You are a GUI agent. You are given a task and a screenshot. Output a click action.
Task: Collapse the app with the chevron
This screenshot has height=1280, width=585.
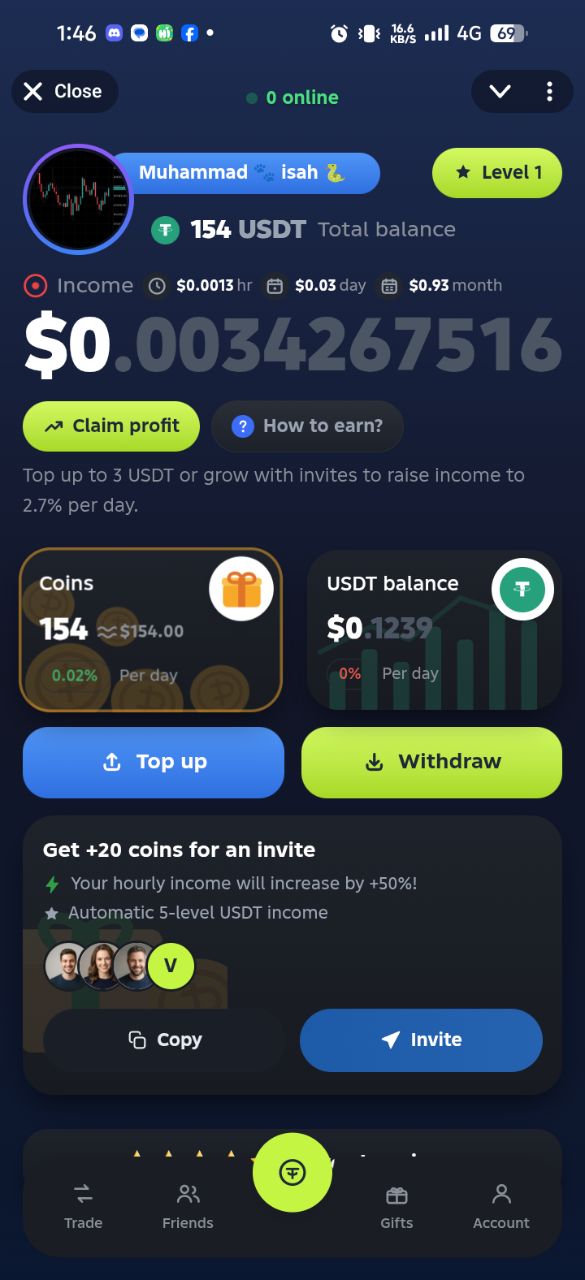[500, 92]
